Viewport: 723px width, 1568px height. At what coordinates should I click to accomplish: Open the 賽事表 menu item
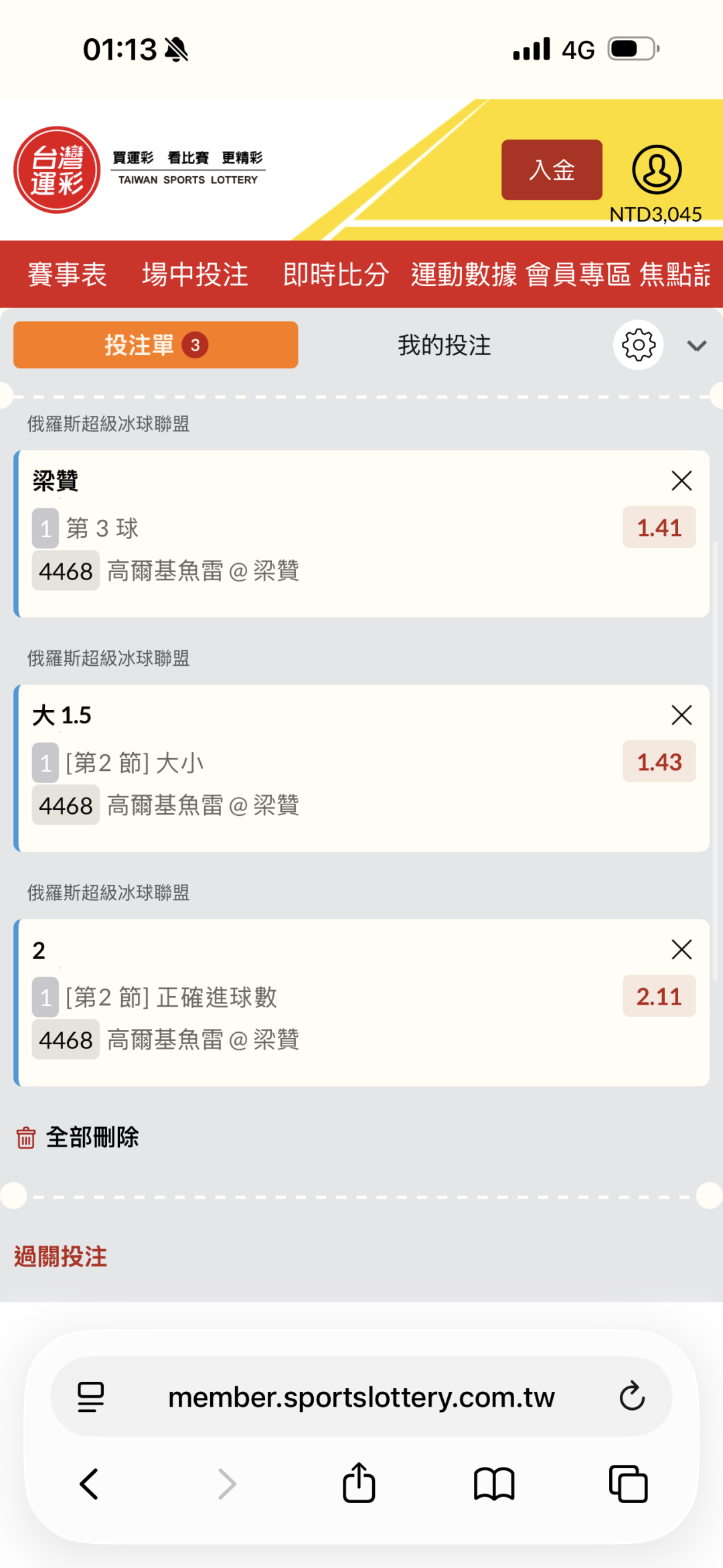(67, 275)
